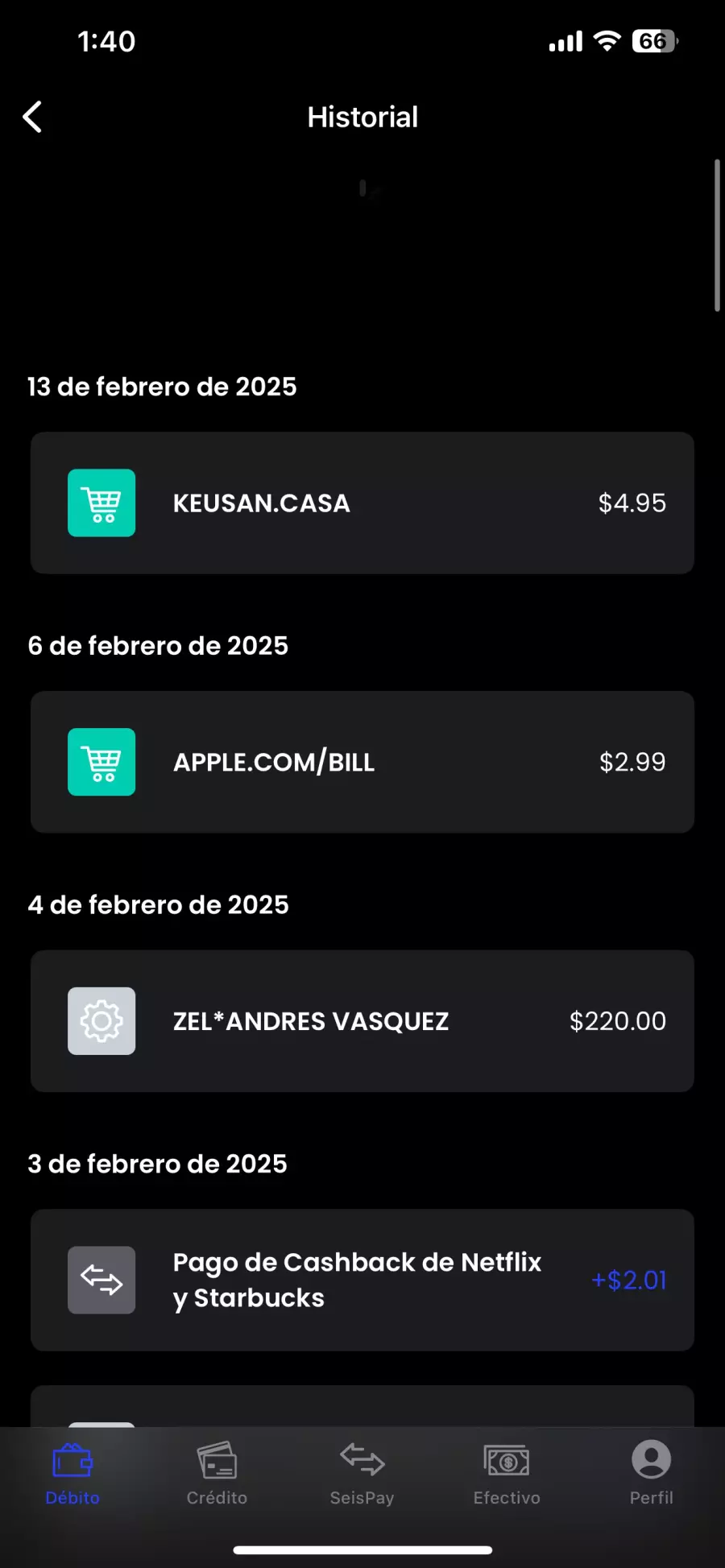Switch to the Efectivo tab
The width and height of the screenshot is (725, 1568).
pyautogui.click(x=507, y=1474)
